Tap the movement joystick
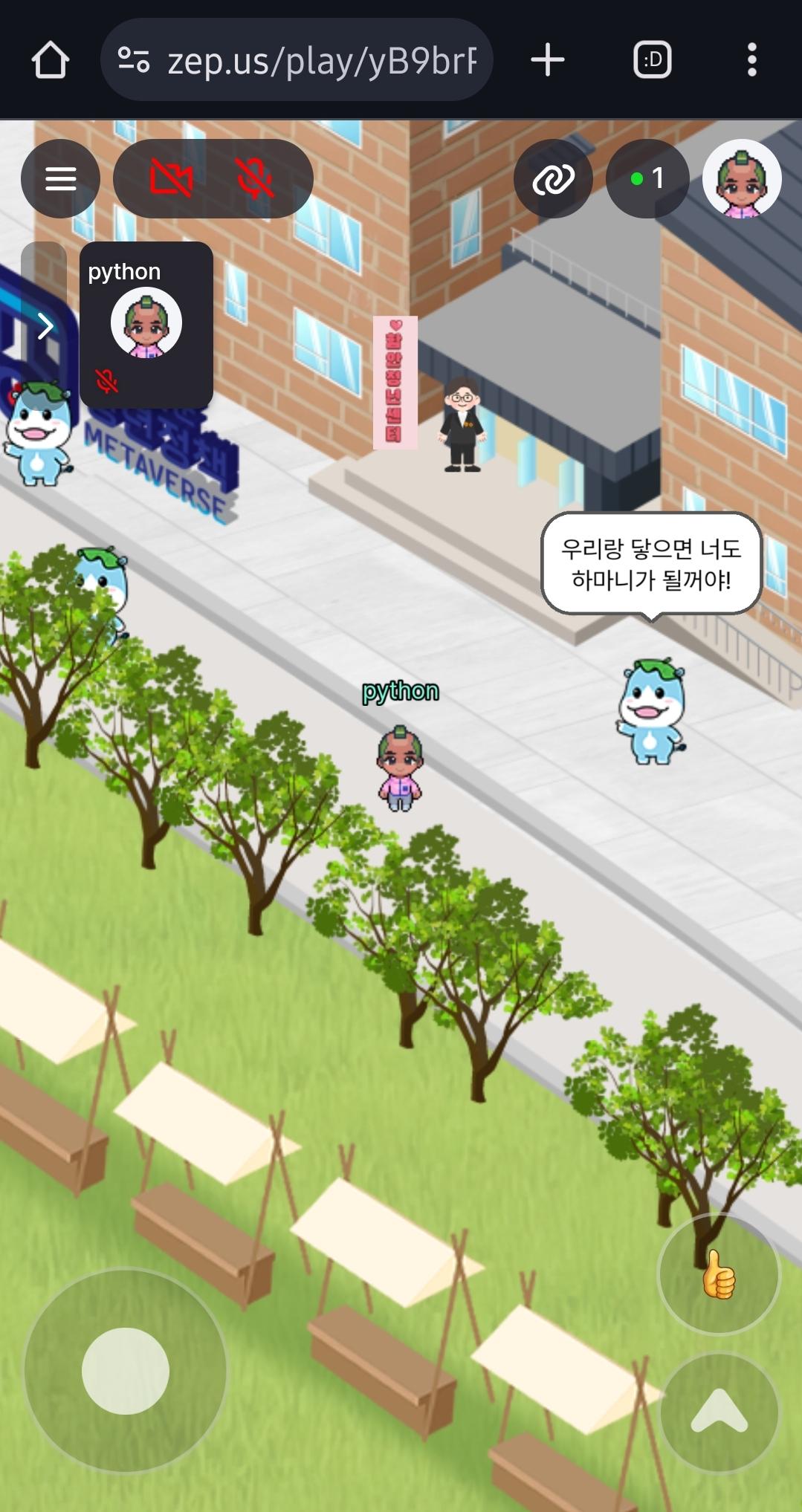 (126, 1370)
